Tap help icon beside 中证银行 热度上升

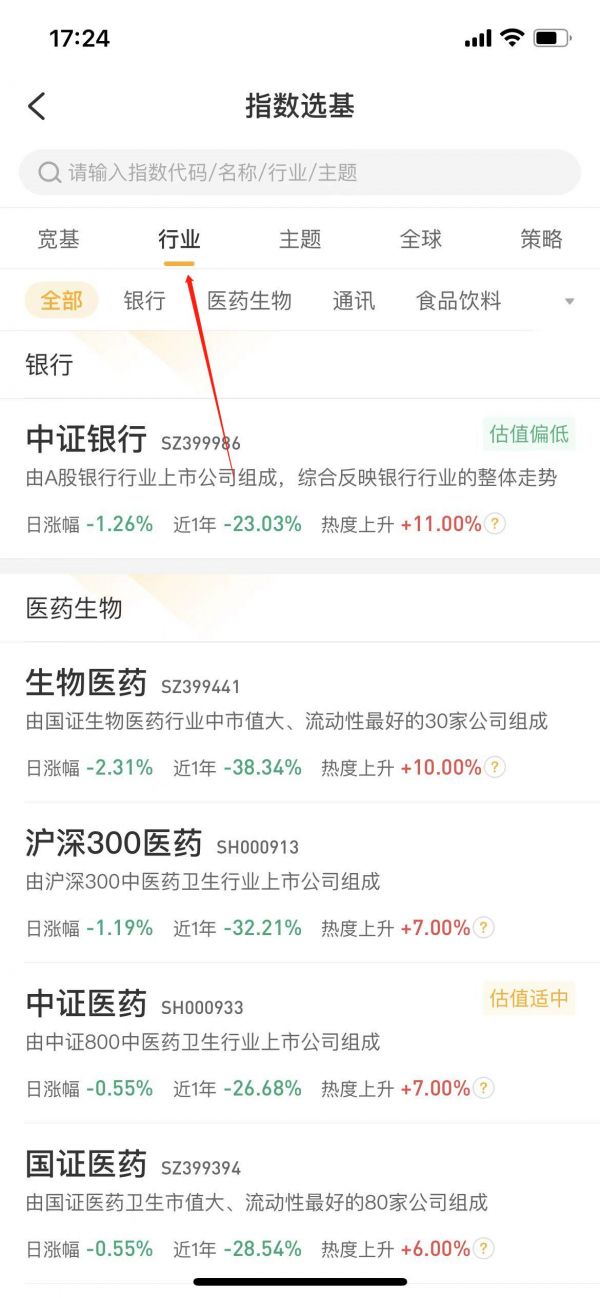[495, 524]
